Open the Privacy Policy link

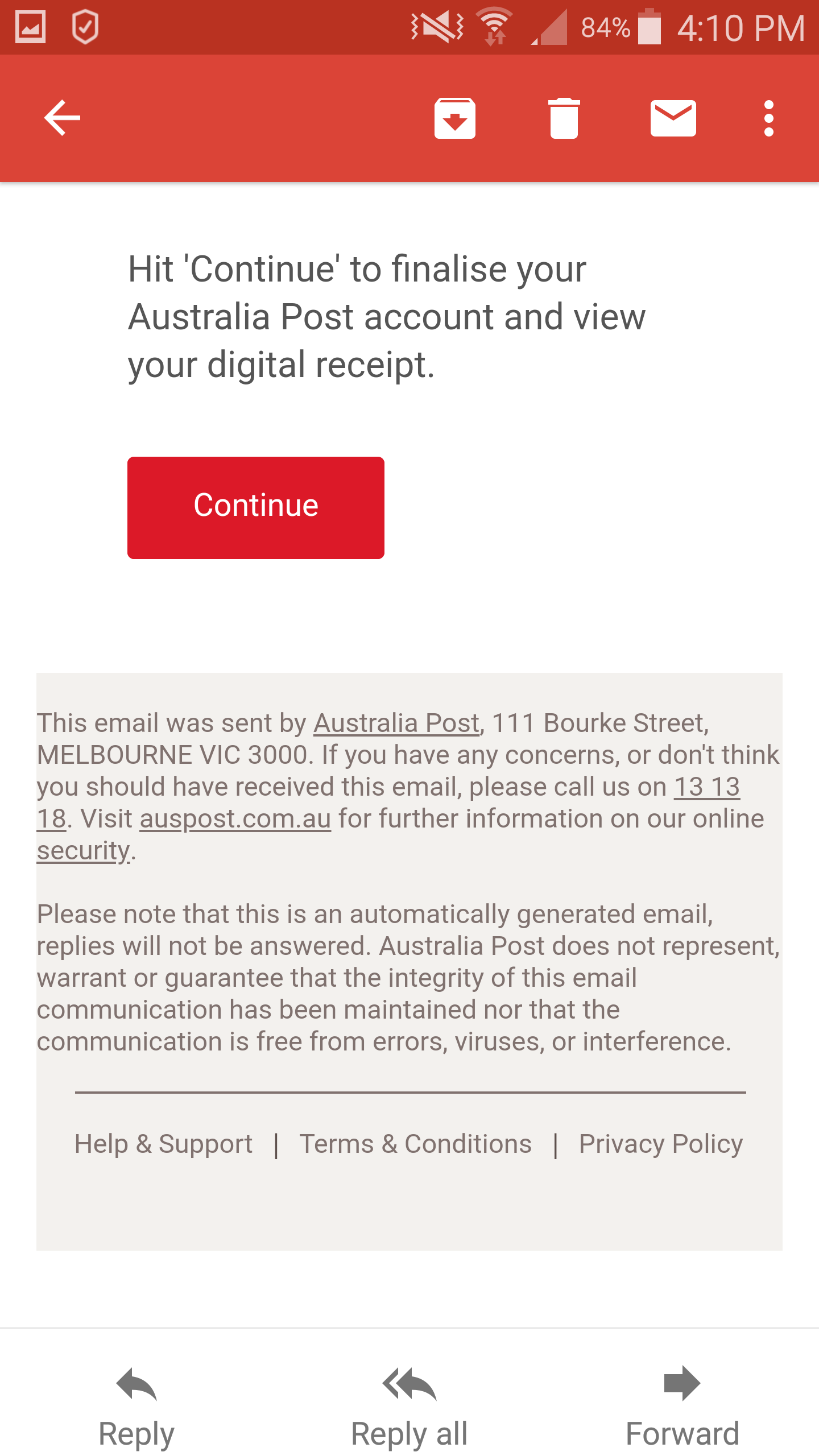click(x=661, y=1143)
